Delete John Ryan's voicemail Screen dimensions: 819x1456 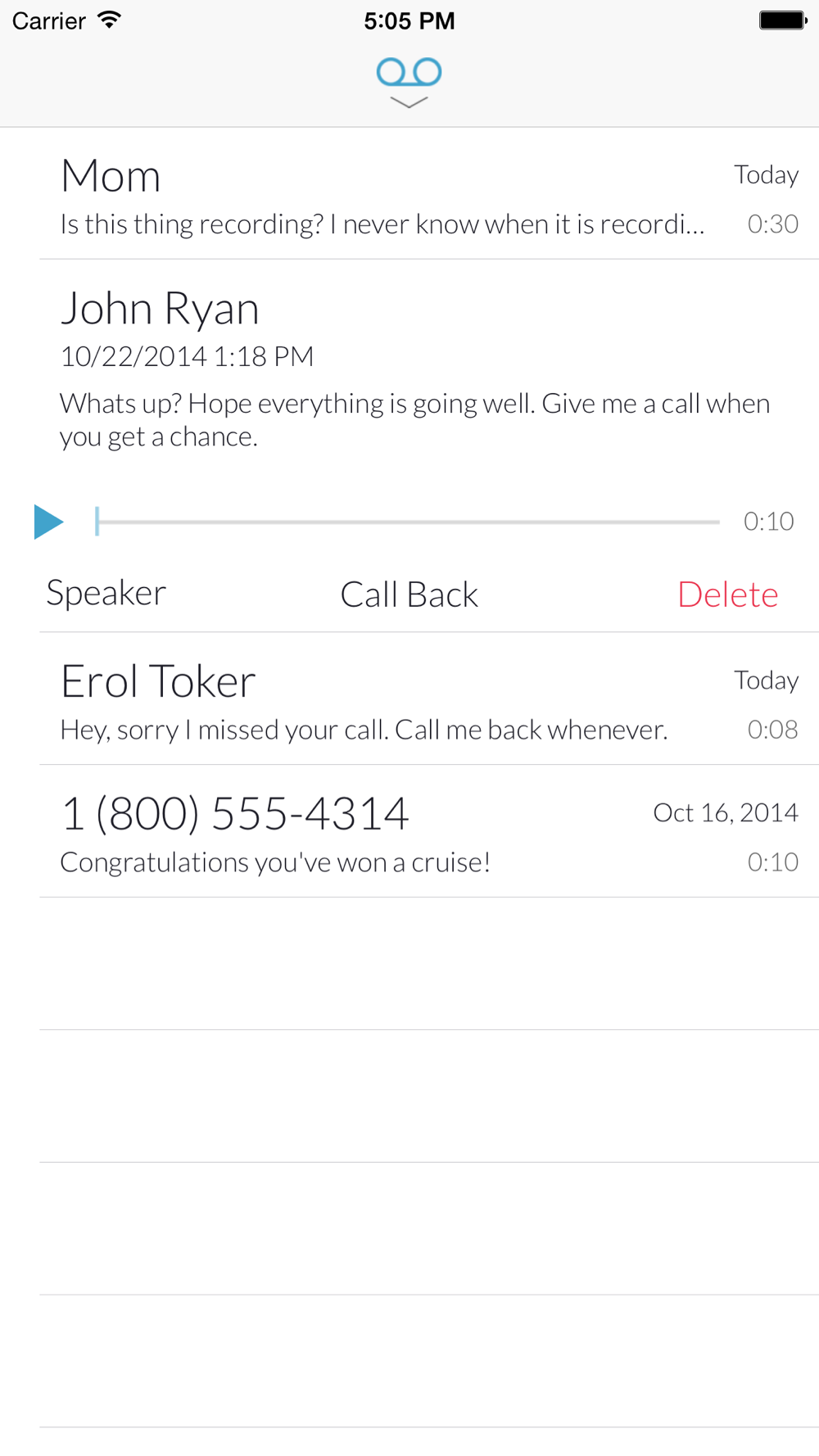pos(727,595)
